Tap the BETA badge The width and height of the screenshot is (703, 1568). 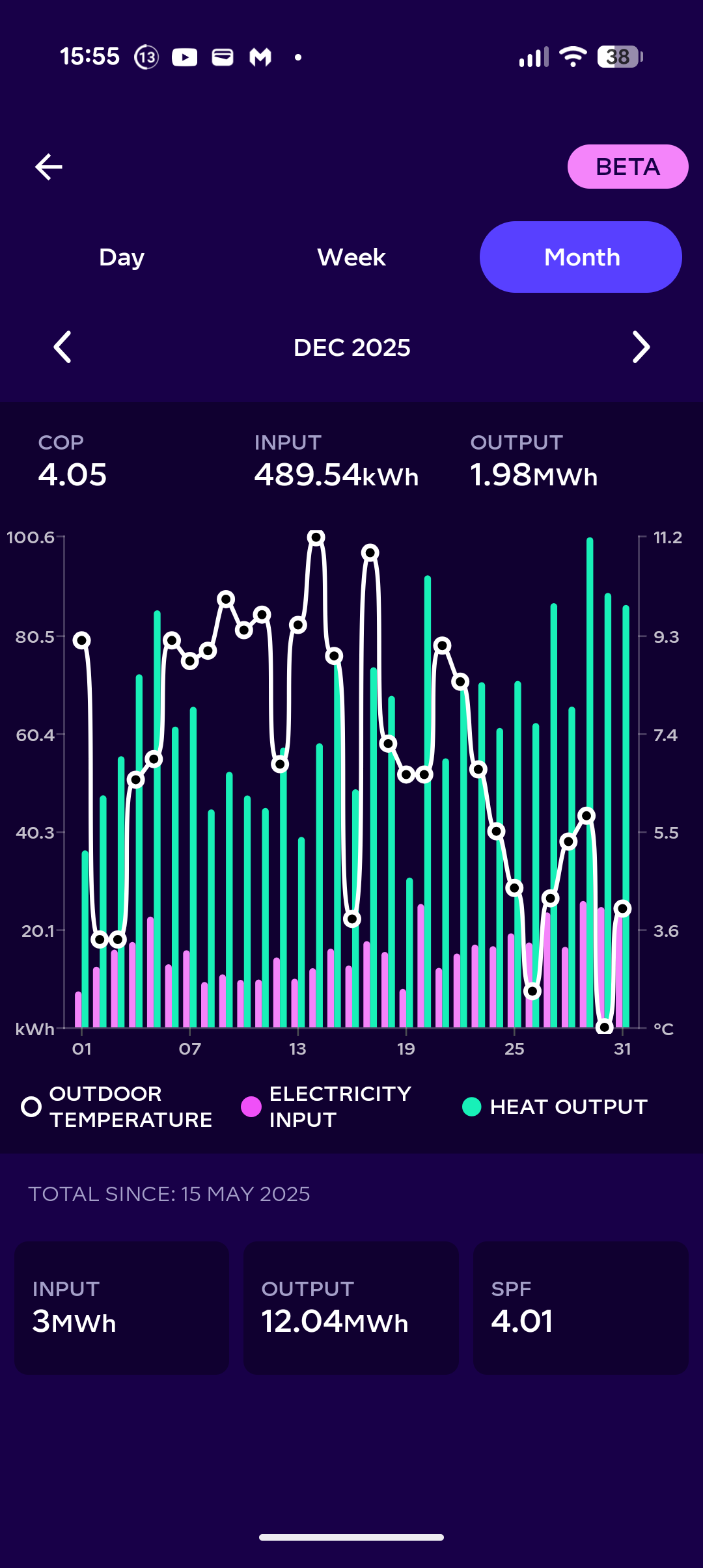(627, 167)
